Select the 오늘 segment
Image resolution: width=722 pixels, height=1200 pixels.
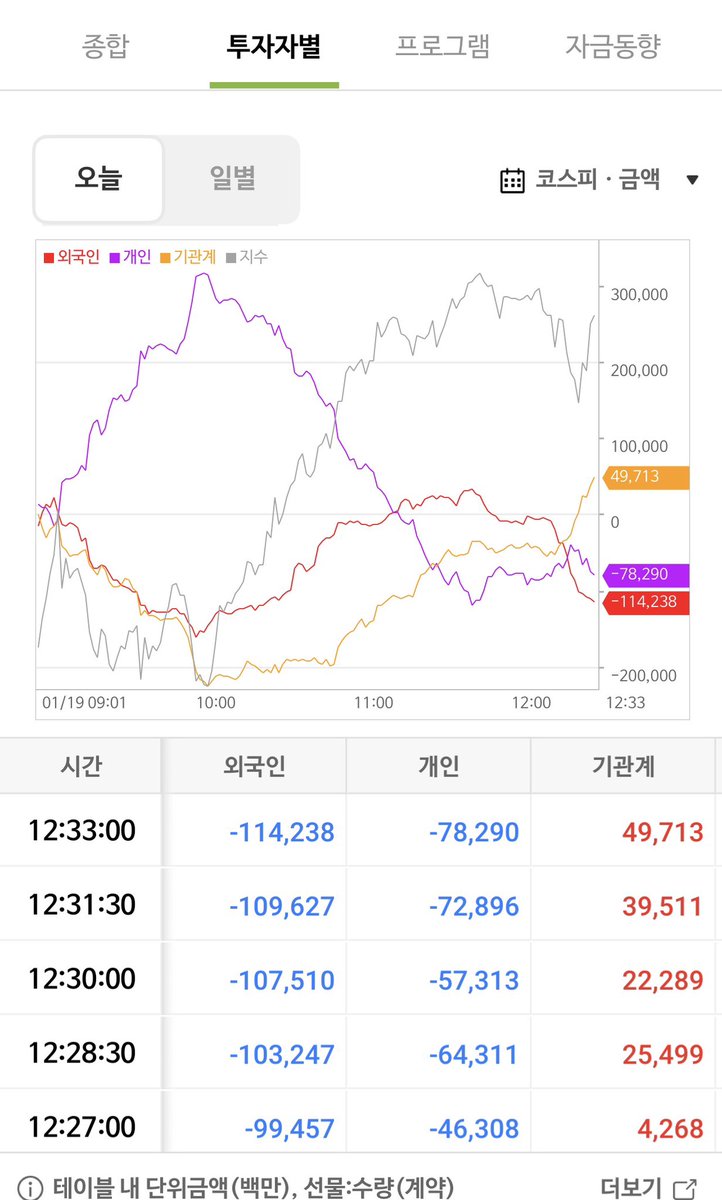pos(98,180)
